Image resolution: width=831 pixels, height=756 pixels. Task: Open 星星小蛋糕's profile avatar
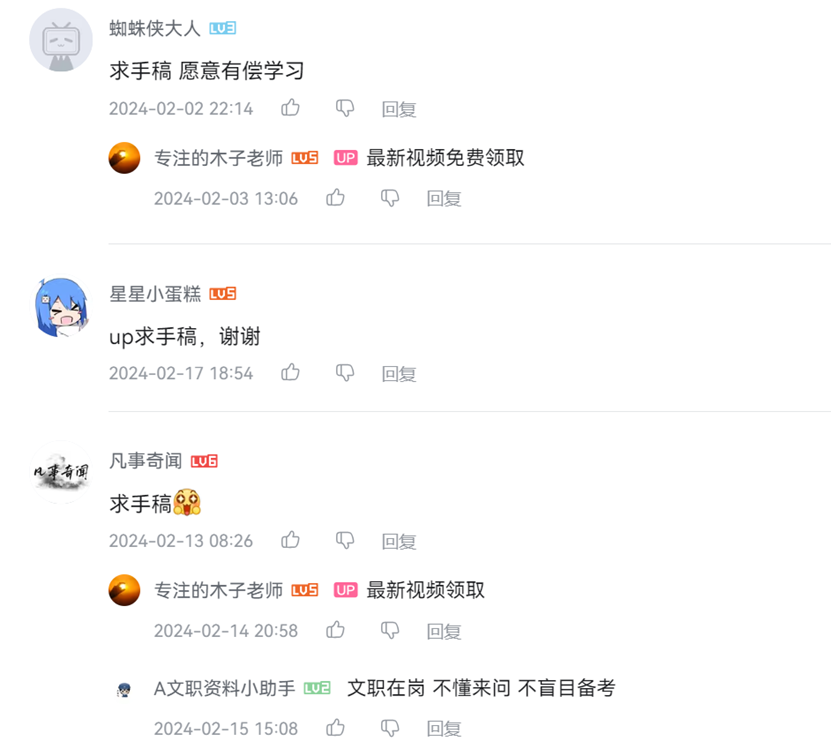(61, 308)
